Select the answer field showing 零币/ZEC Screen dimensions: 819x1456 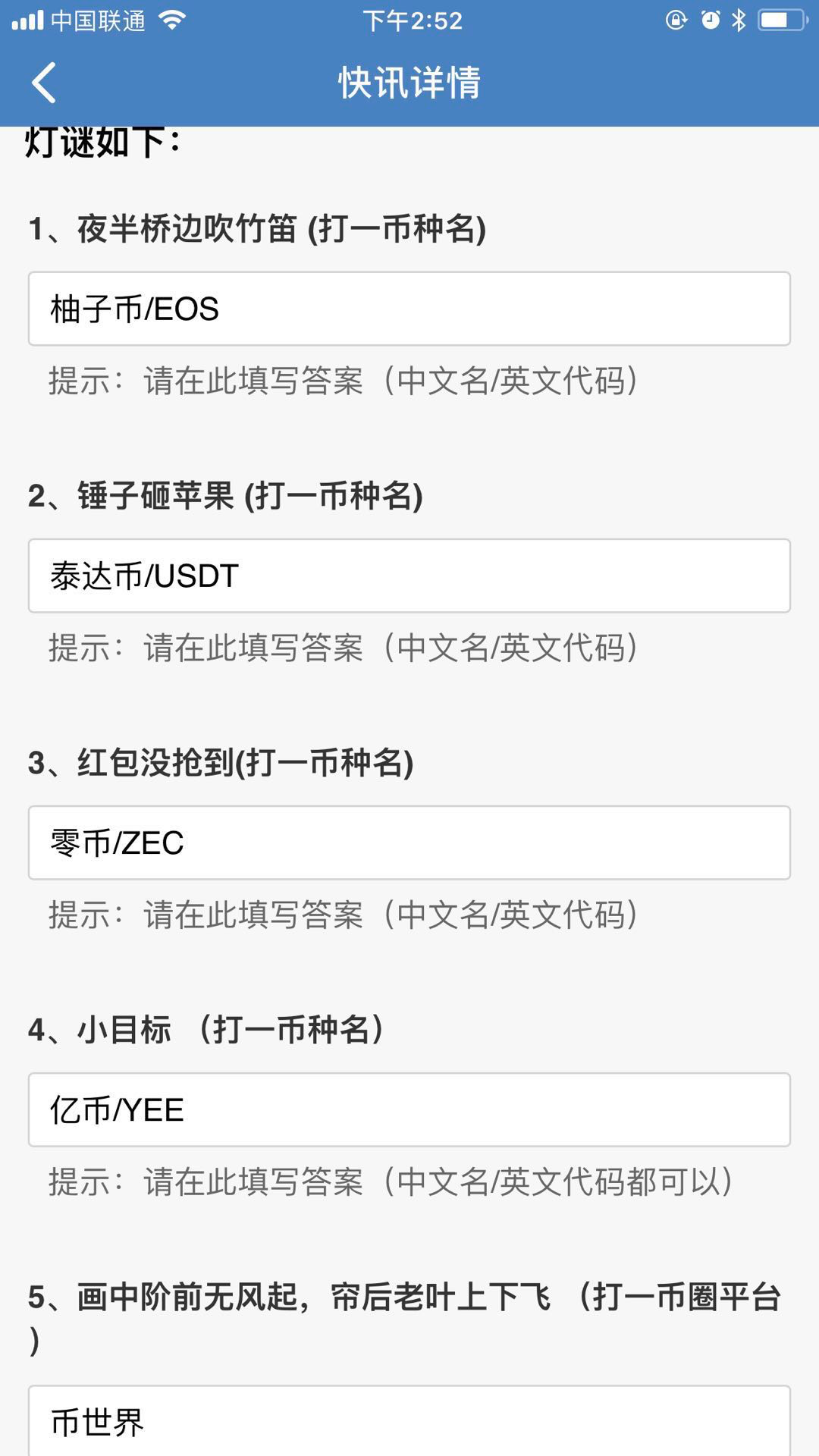[x=409, y=843]
